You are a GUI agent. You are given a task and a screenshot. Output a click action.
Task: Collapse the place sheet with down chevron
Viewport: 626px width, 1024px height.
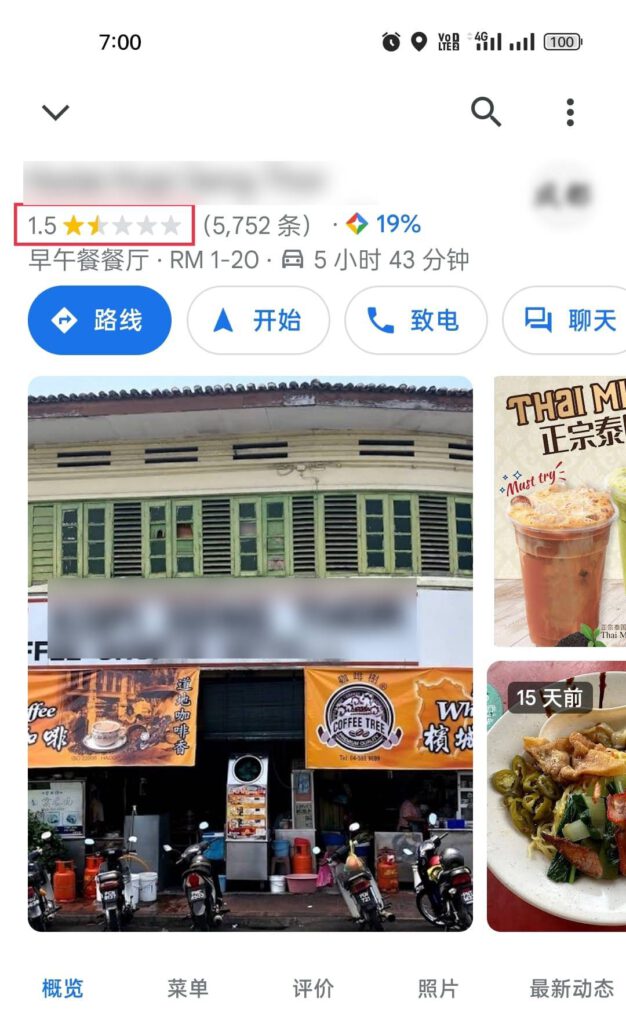56,112
